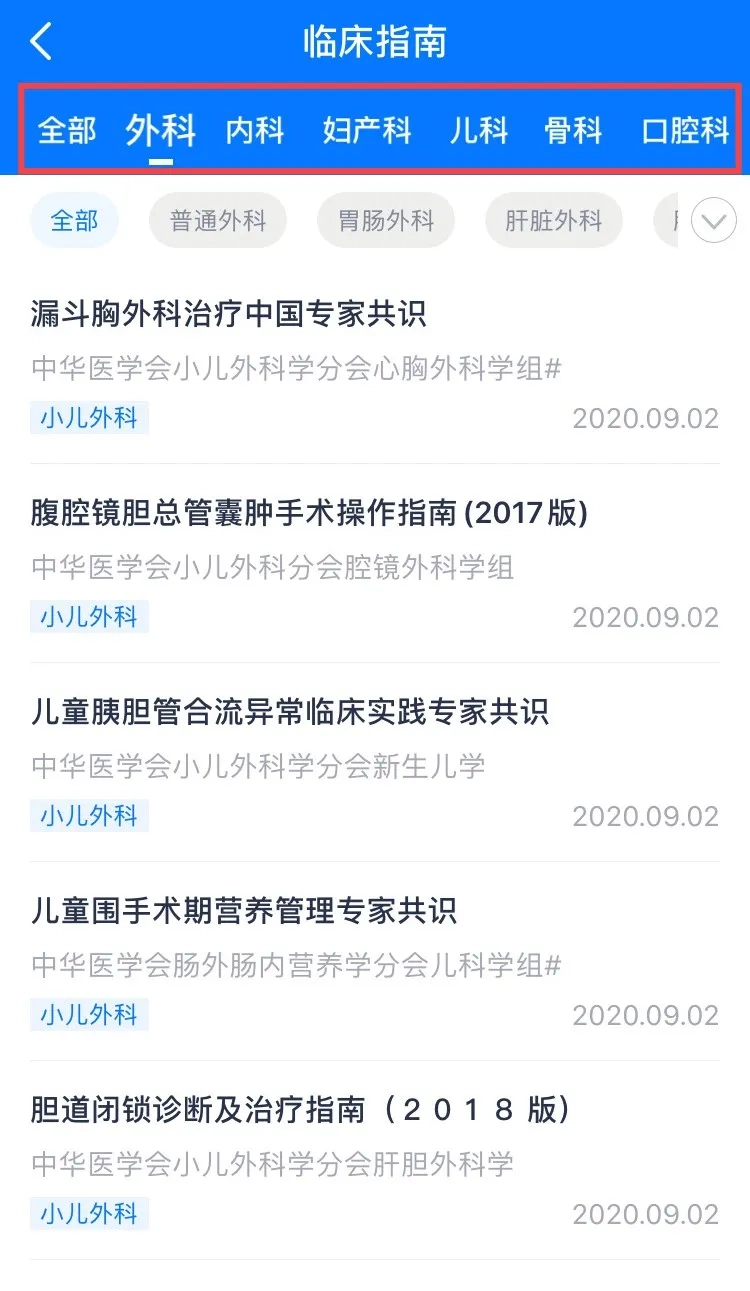This screenshot has width=750, height=1291.
Task: Read 儿童围手术期营养管理专家共识
Action: (x=244, y=911)
